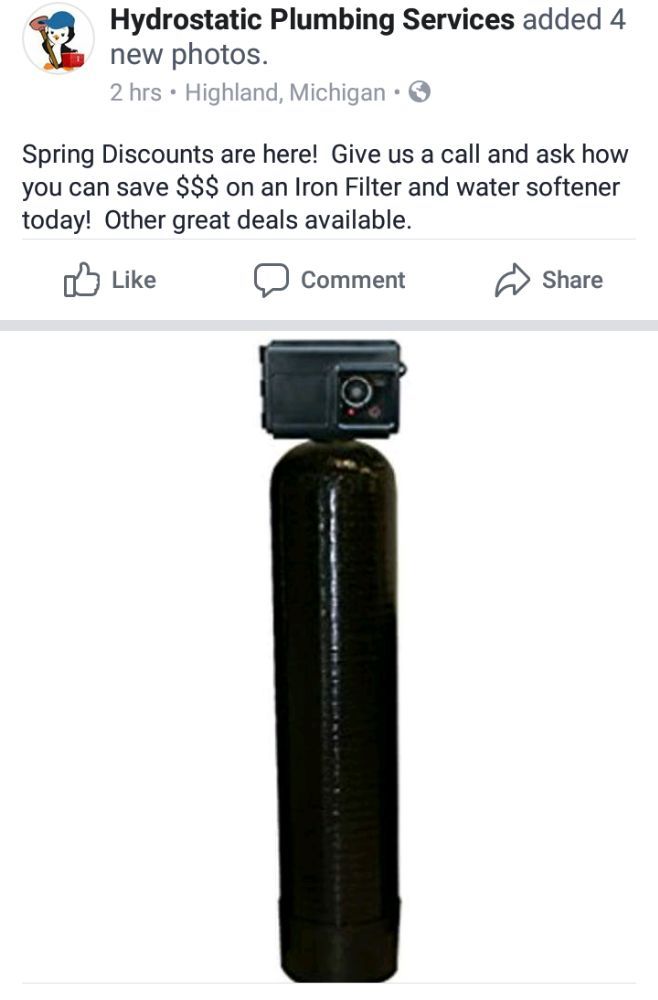Open the Hydrostatic Plumbing profile picture

(58, 39)
